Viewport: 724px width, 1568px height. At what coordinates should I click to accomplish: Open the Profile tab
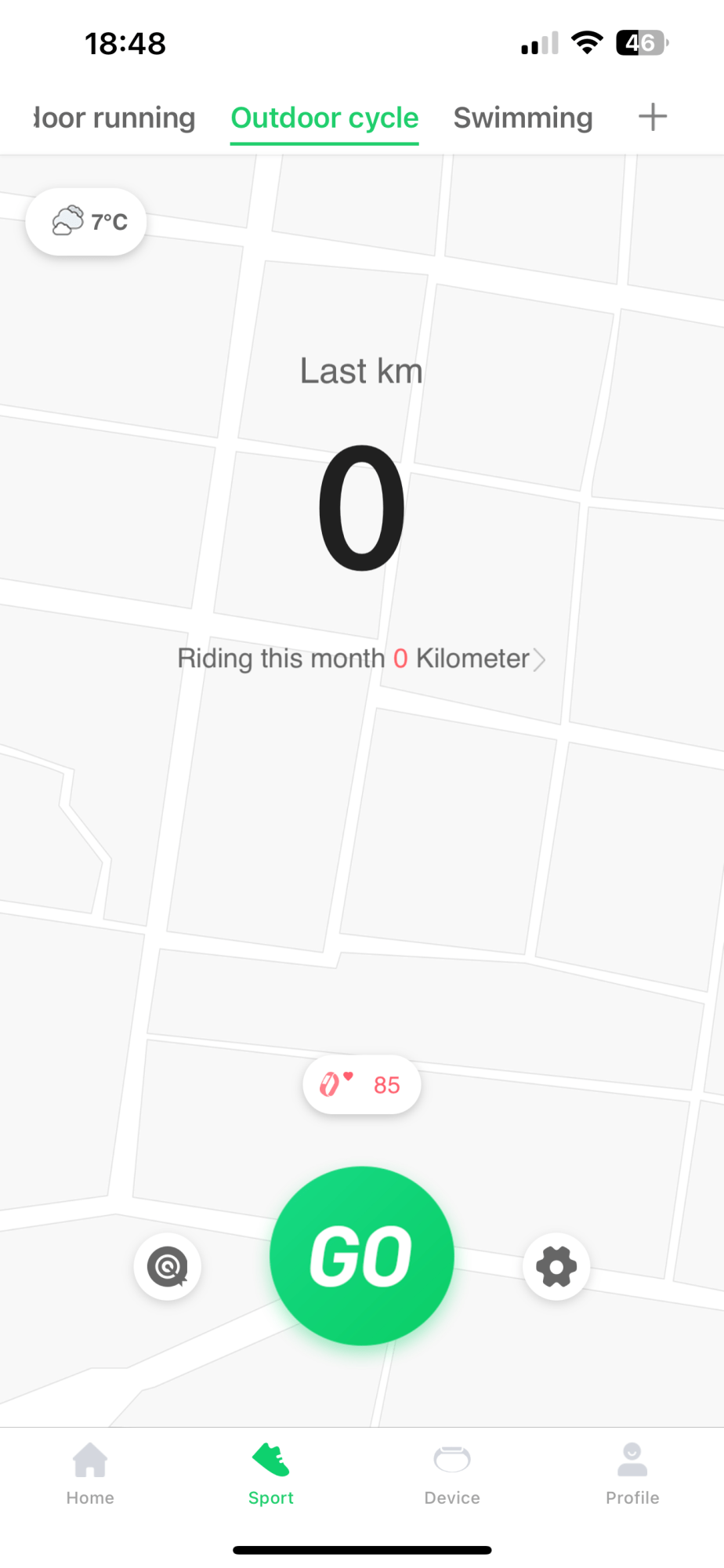click(632, 1475)
